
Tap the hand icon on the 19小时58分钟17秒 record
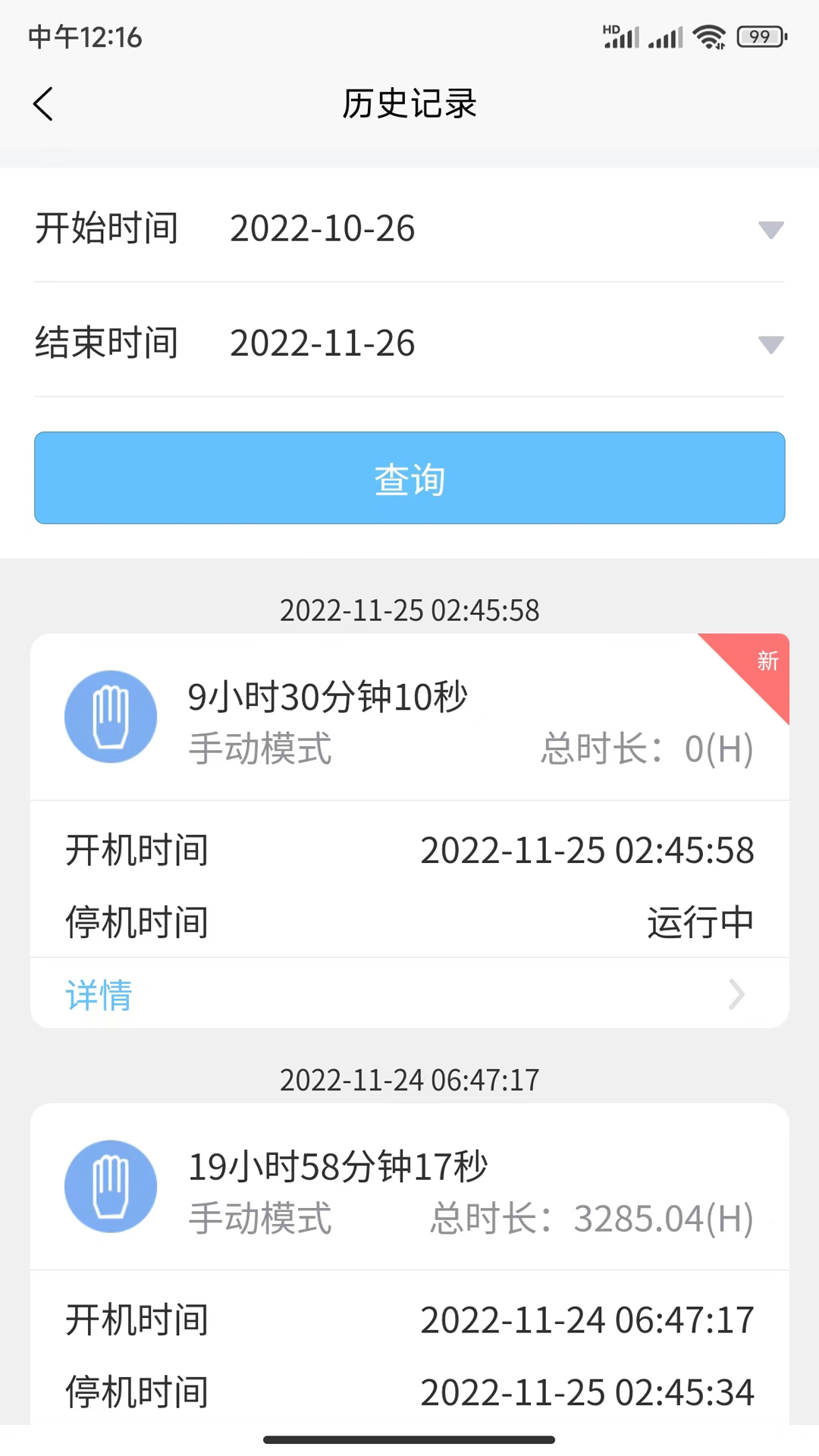[111, 1186]
